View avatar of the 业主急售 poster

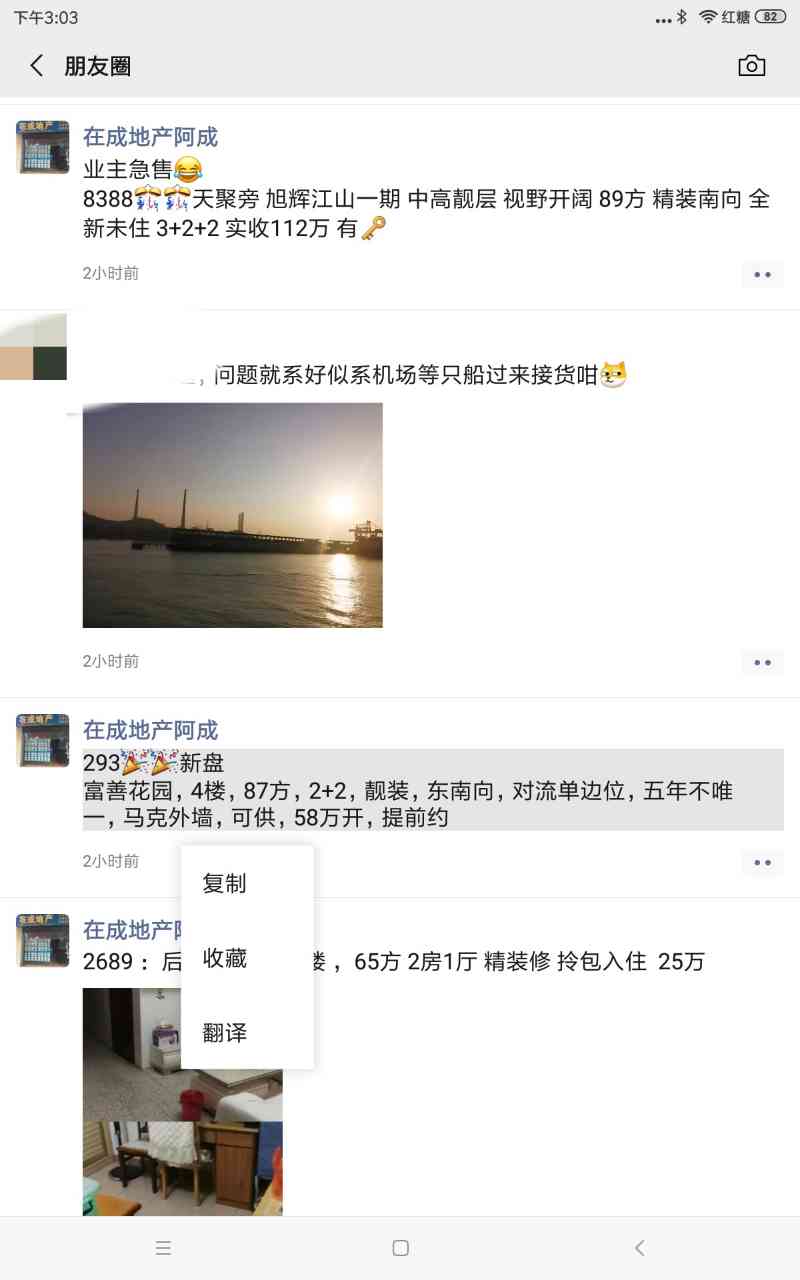click(42, 147)
